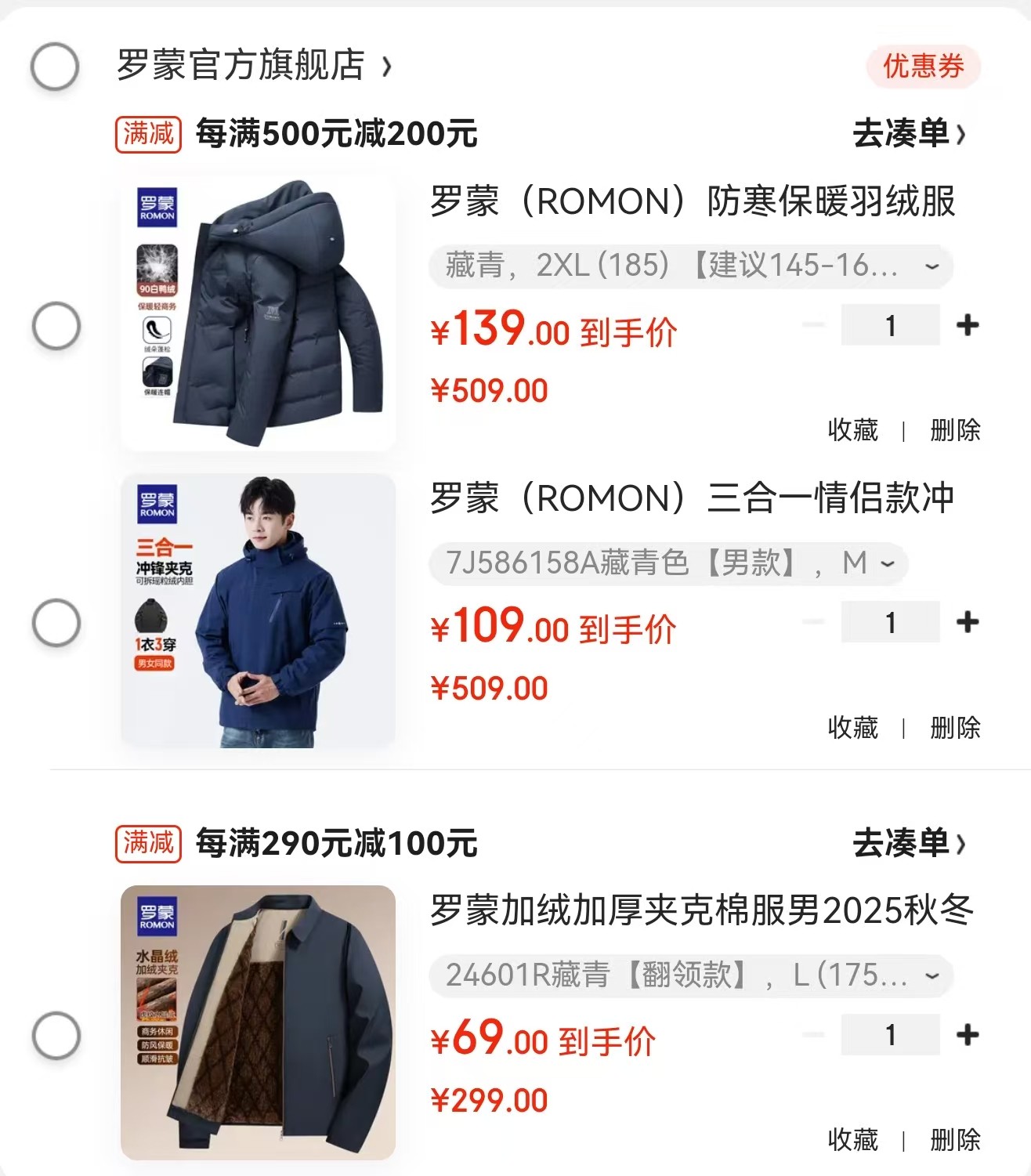The image size is (1031, 1176).
Task: Increase quantity of the 加绒加厚夹克棉服
Action: (968, 1035)
